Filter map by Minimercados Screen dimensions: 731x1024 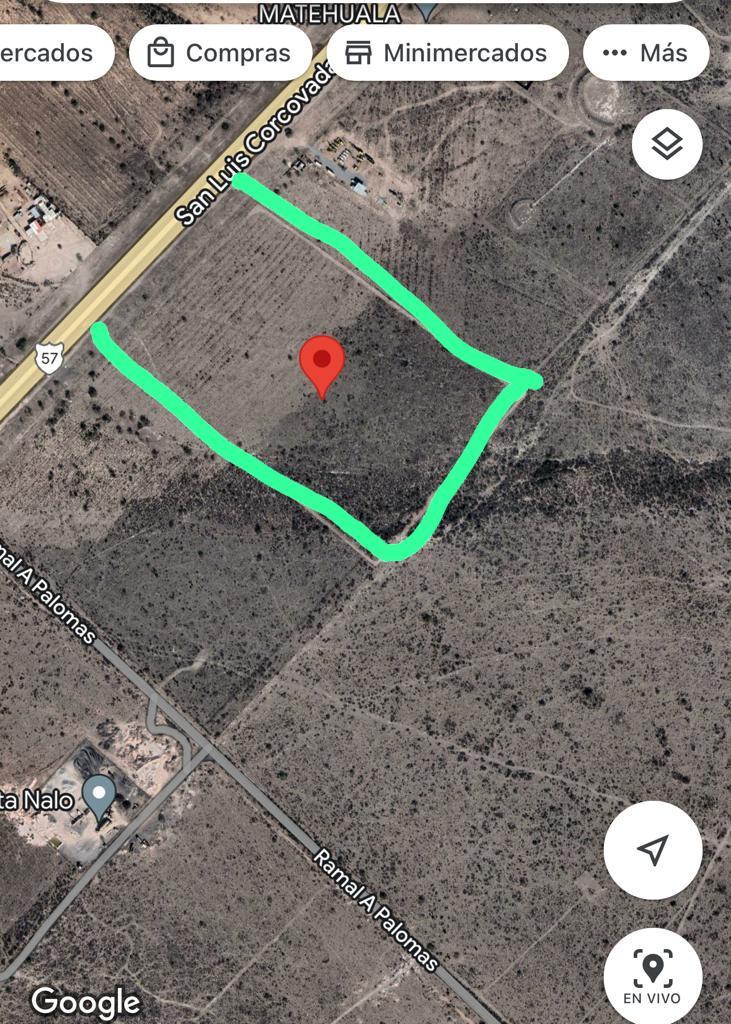point(447,53)
